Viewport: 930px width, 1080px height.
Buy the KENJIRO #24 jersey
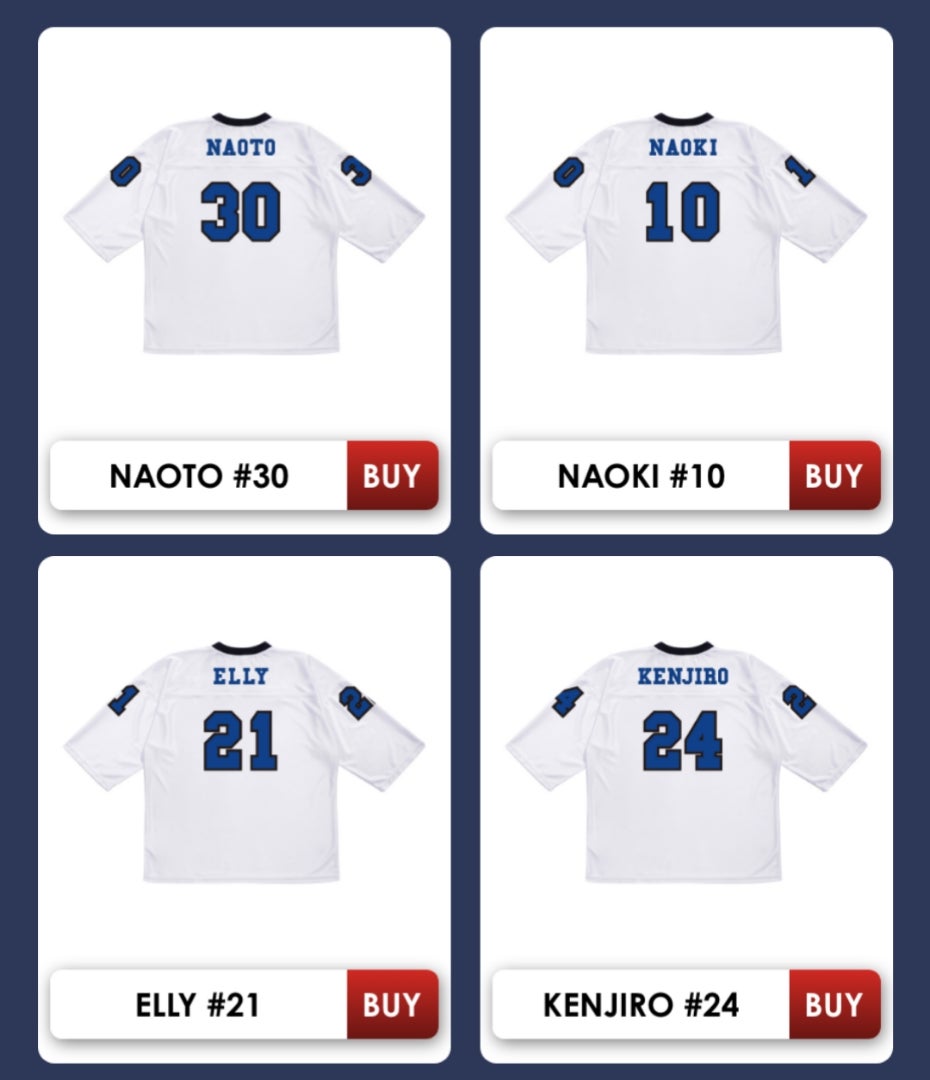click(834, 1005)
